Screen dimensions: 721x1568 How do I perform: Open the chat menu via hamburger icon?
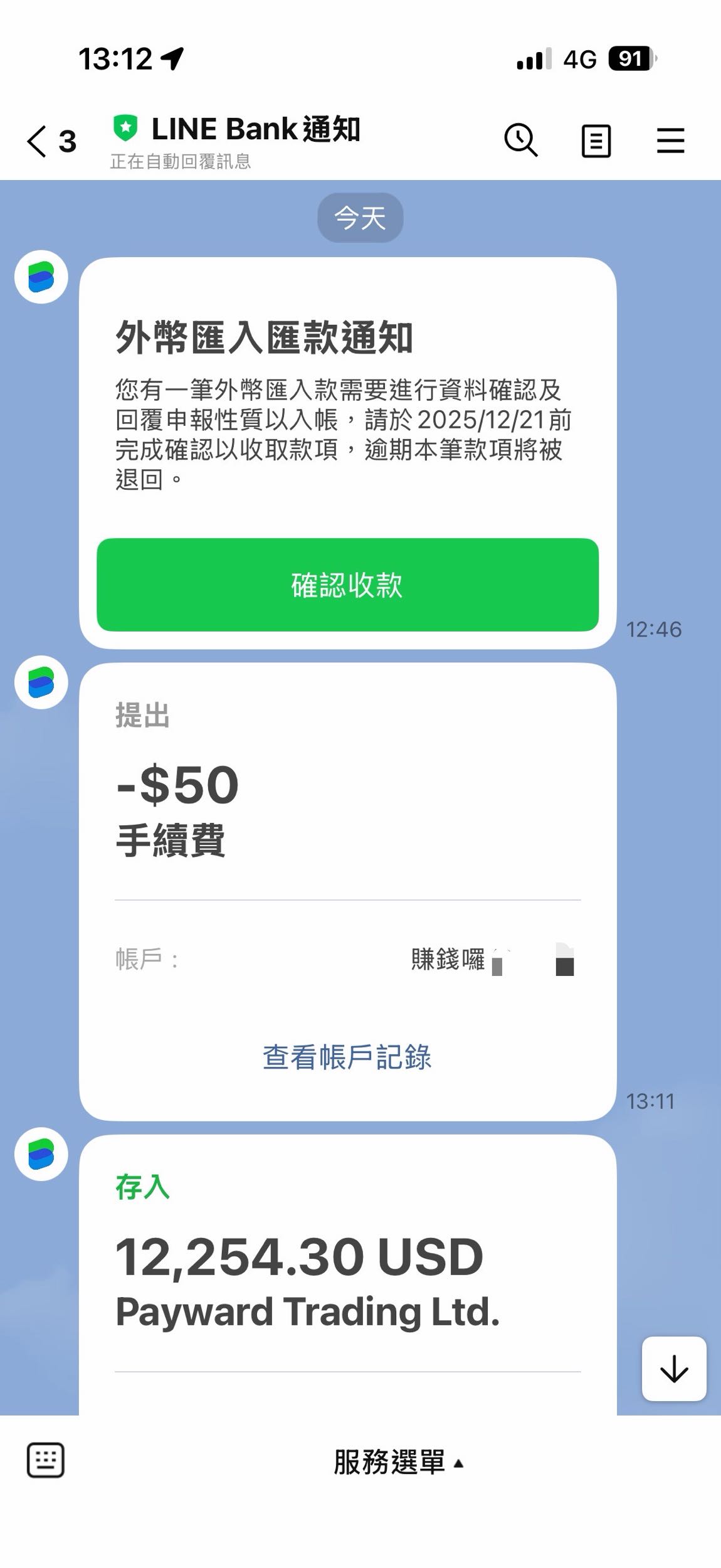670,142
